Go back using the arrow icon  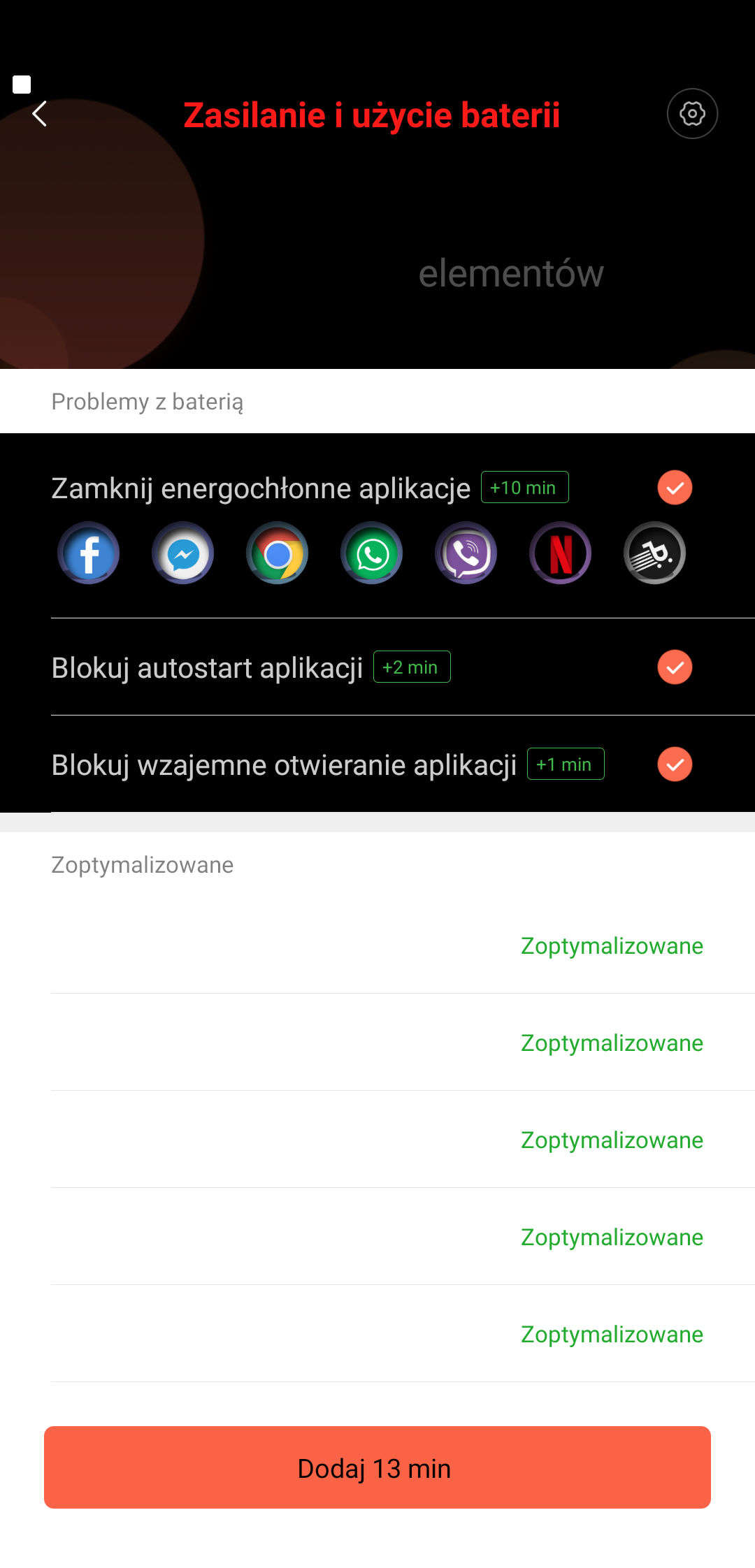coord(40,114)
